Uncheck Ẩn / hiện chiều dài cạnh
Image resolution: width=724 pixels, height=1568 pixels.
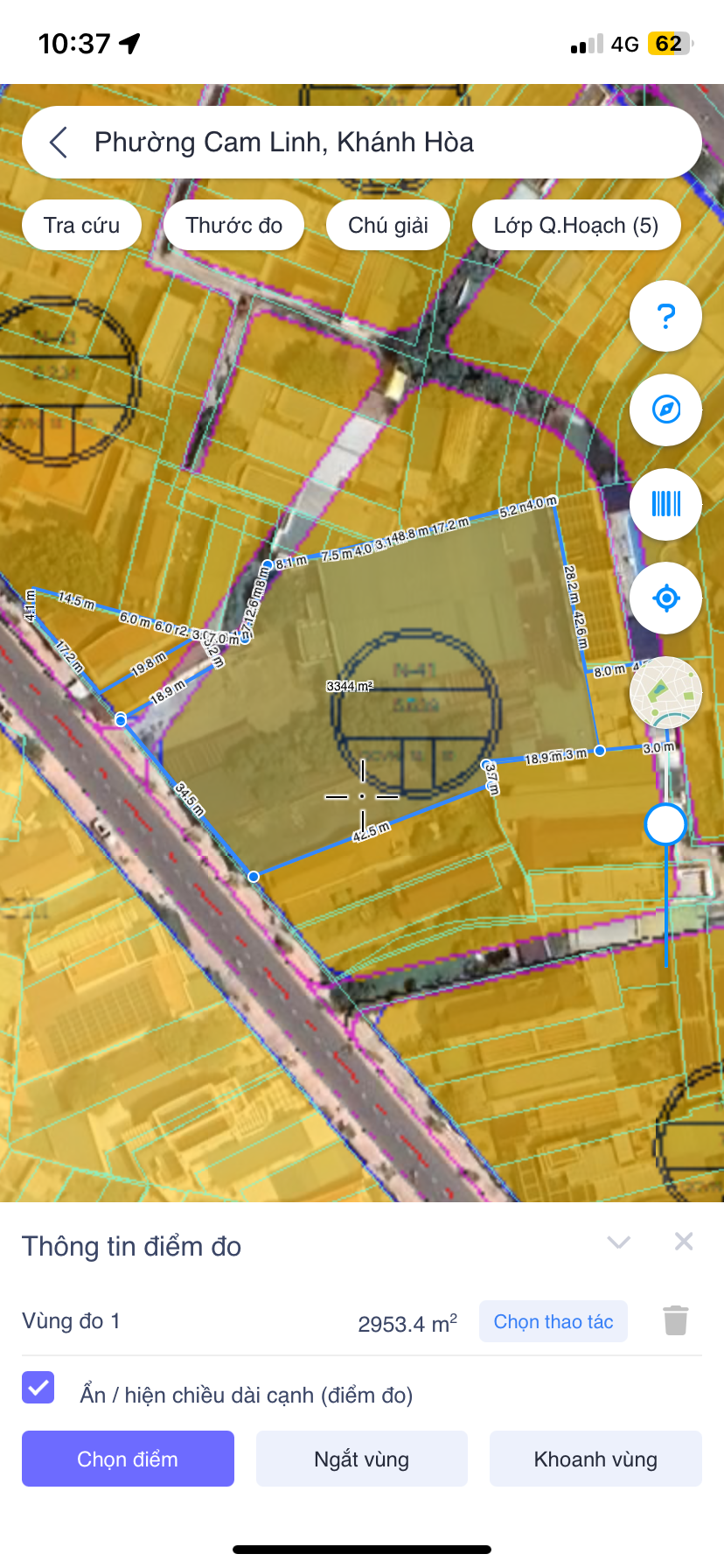click(x=38, y=1388)
